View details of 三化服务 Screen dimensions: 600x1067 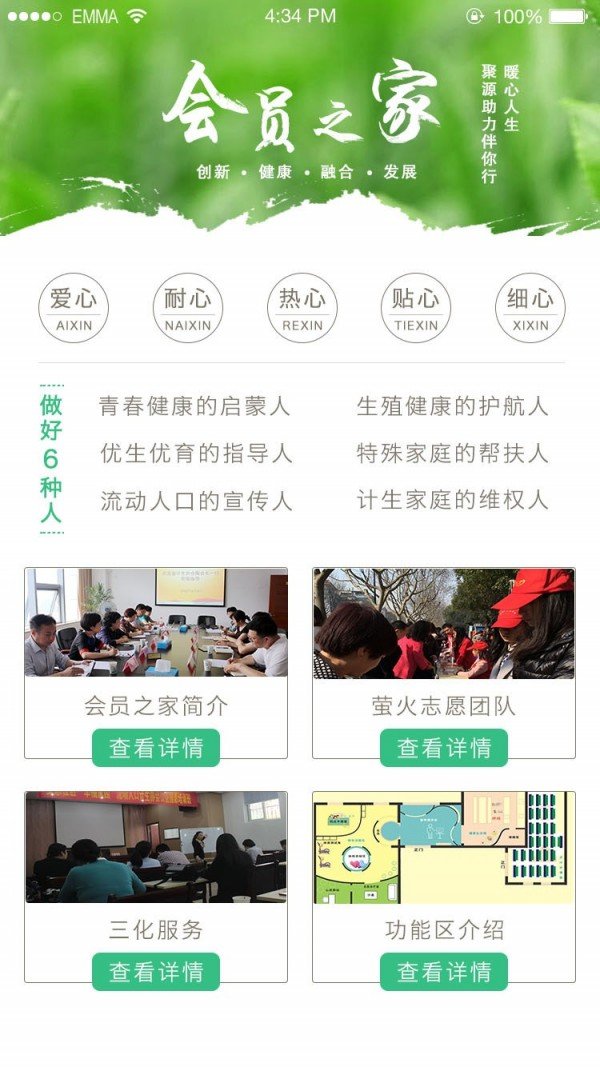[156, 971]
